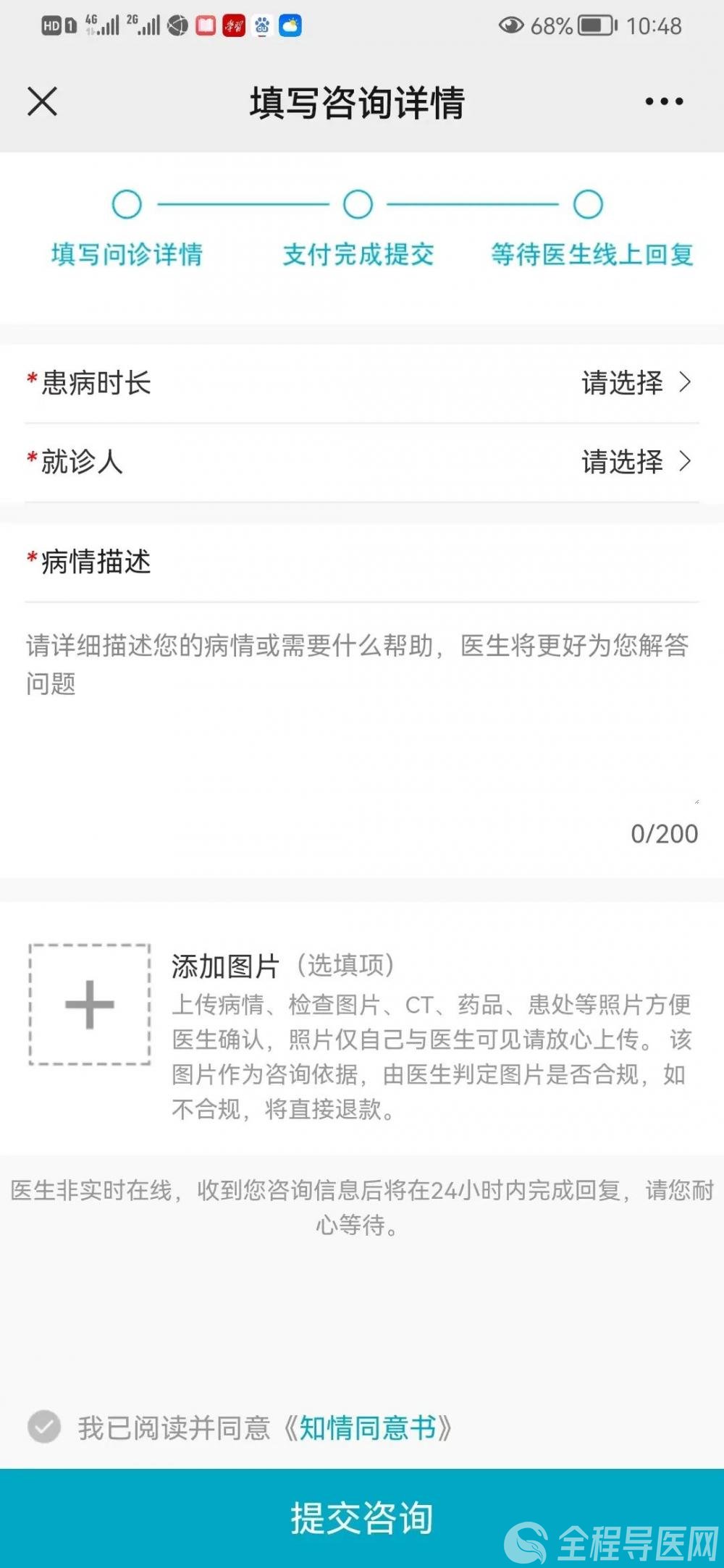The width and height of the screenshot is (724, 1568).
Task: Add a picture with the plus box
Action: pos(90,1004)
